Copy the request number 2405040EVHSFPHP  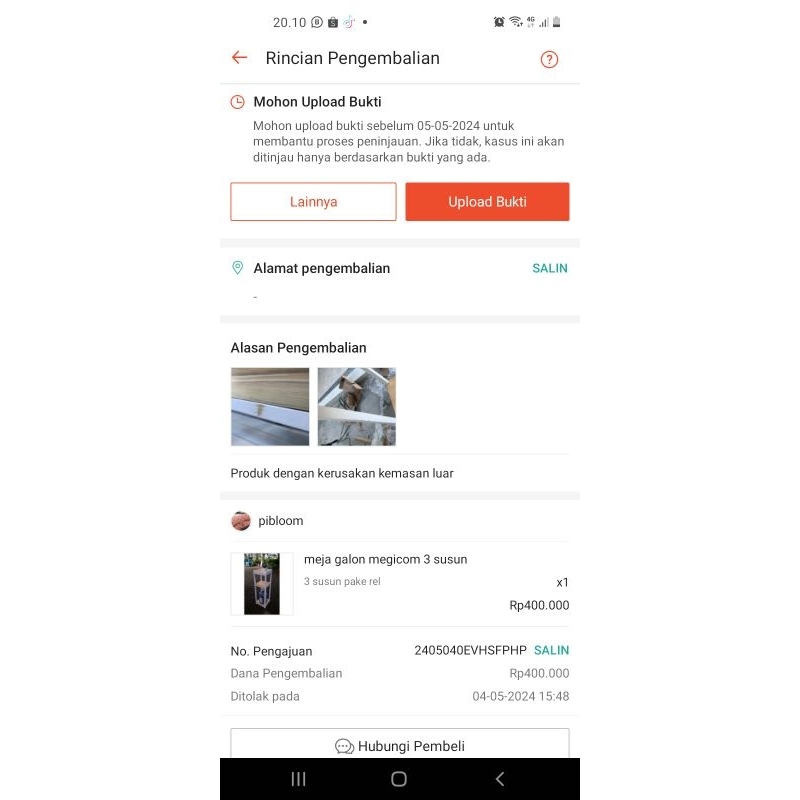pos(551,650)
